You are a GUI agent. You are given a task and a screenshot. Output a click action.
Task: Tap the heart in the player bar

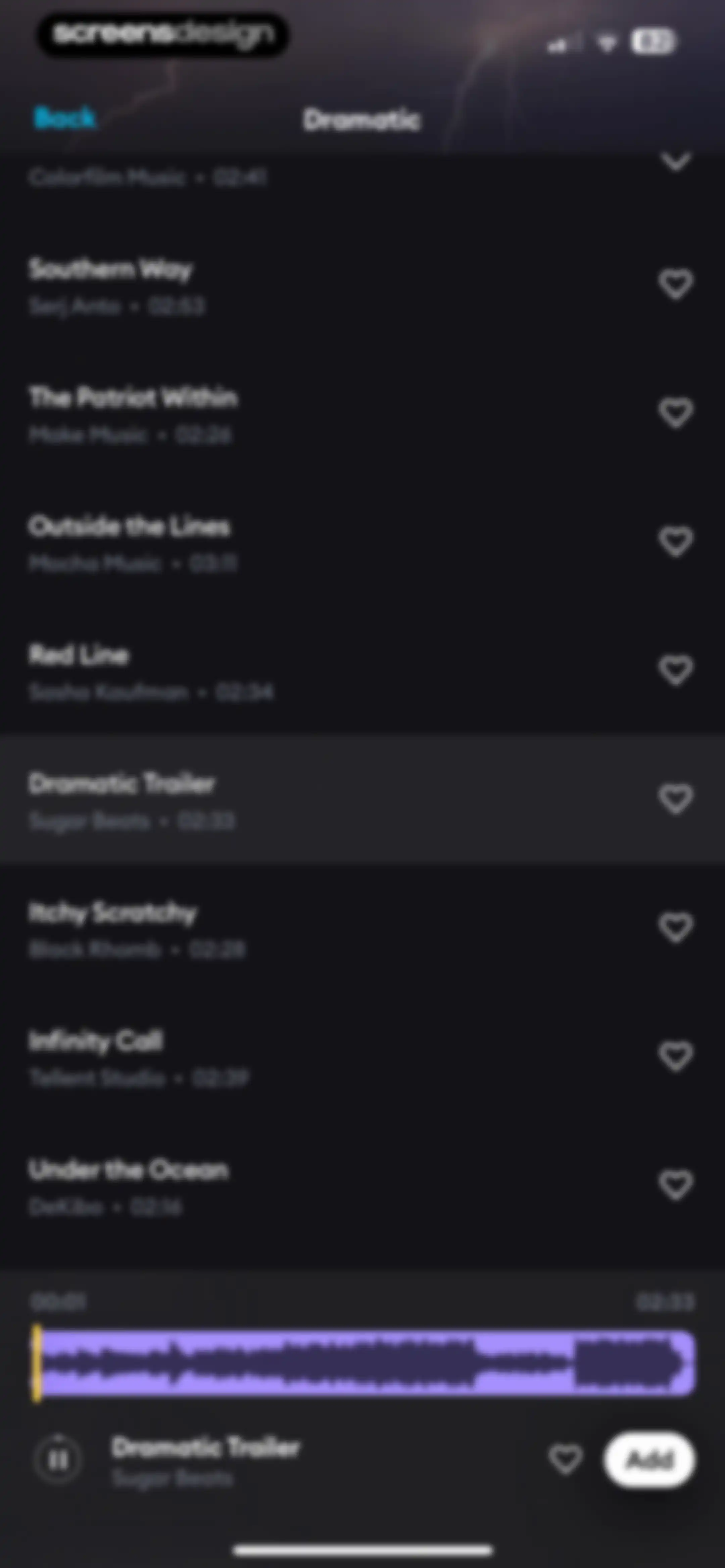pyautogui.click(x=566, y=1460)
